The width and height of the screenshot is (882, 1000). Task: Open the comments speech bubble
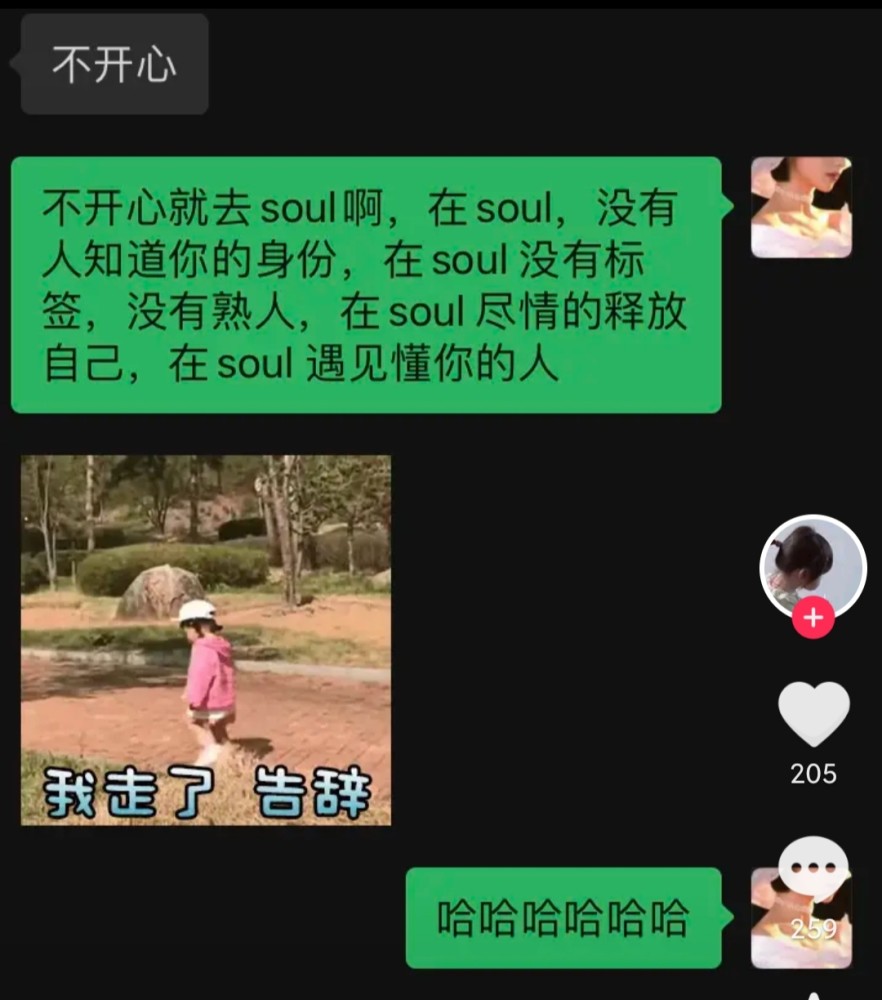[813, 870]
